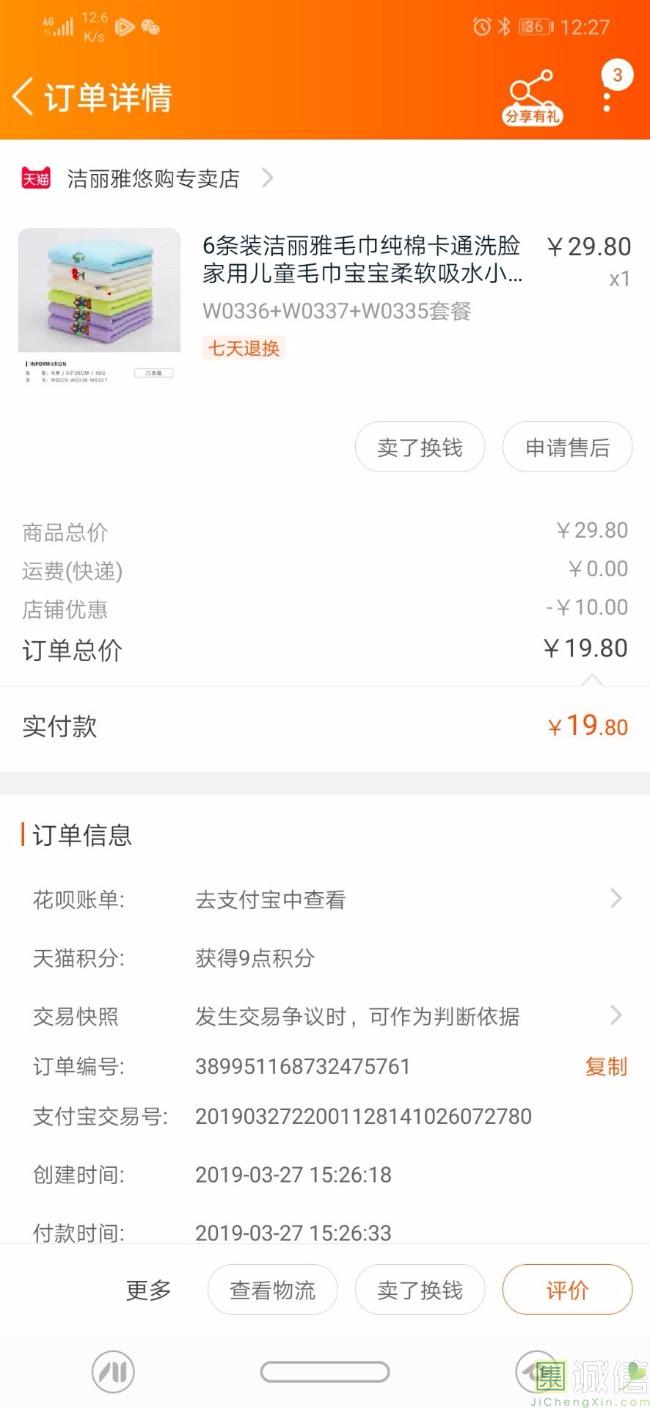650x1408 pixels.
Task: Tap 卖了换钱 in the bottom bar
Action: click(x=420, y=1290)
